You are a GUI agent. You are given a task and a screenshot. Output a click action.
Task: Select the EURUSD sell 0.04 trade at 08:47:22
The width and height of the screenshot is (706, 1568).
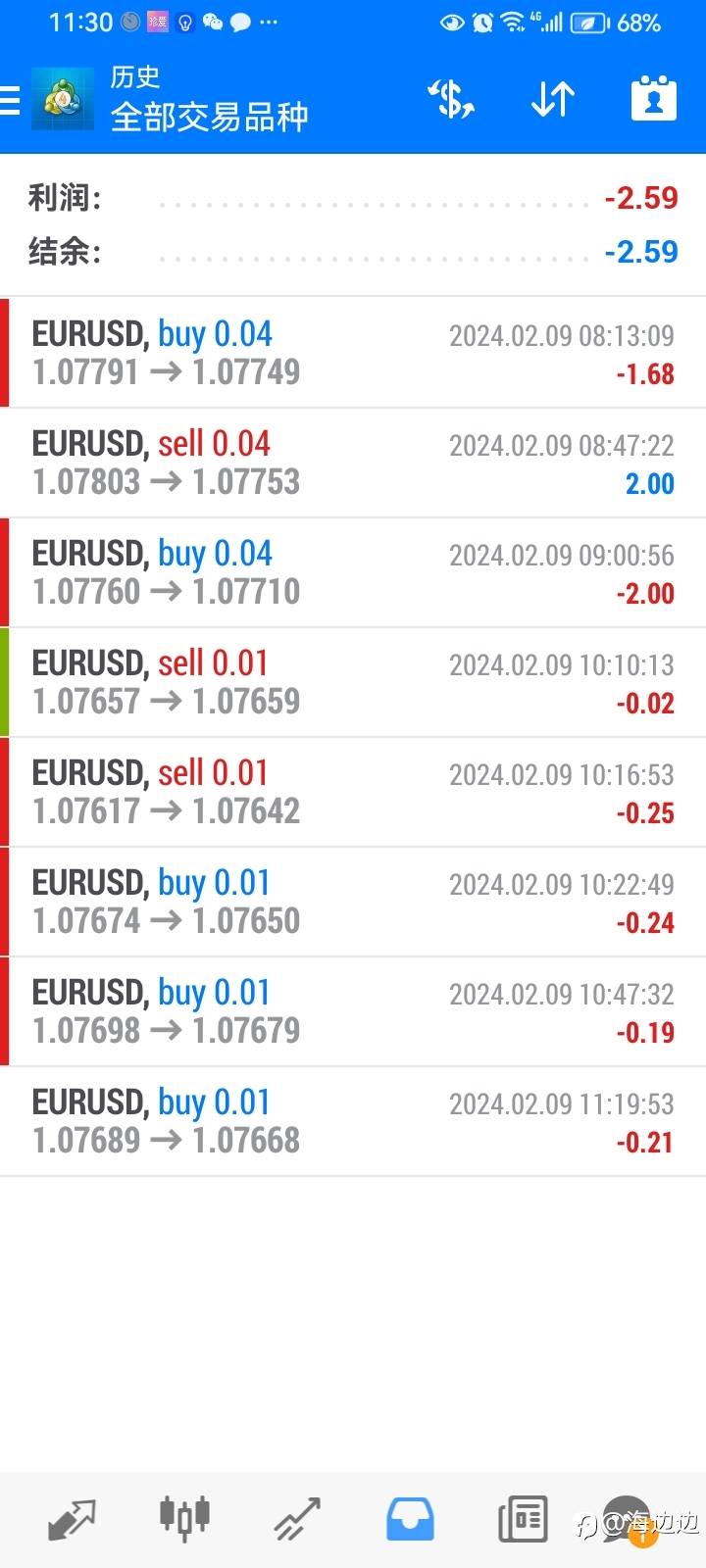353,463
